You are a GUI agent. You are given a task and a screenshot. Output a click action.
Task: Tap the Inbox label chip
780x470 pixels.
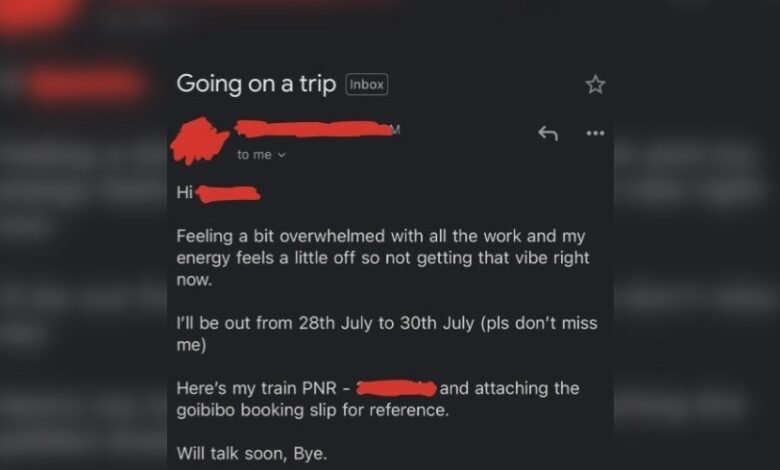[367, 85]
